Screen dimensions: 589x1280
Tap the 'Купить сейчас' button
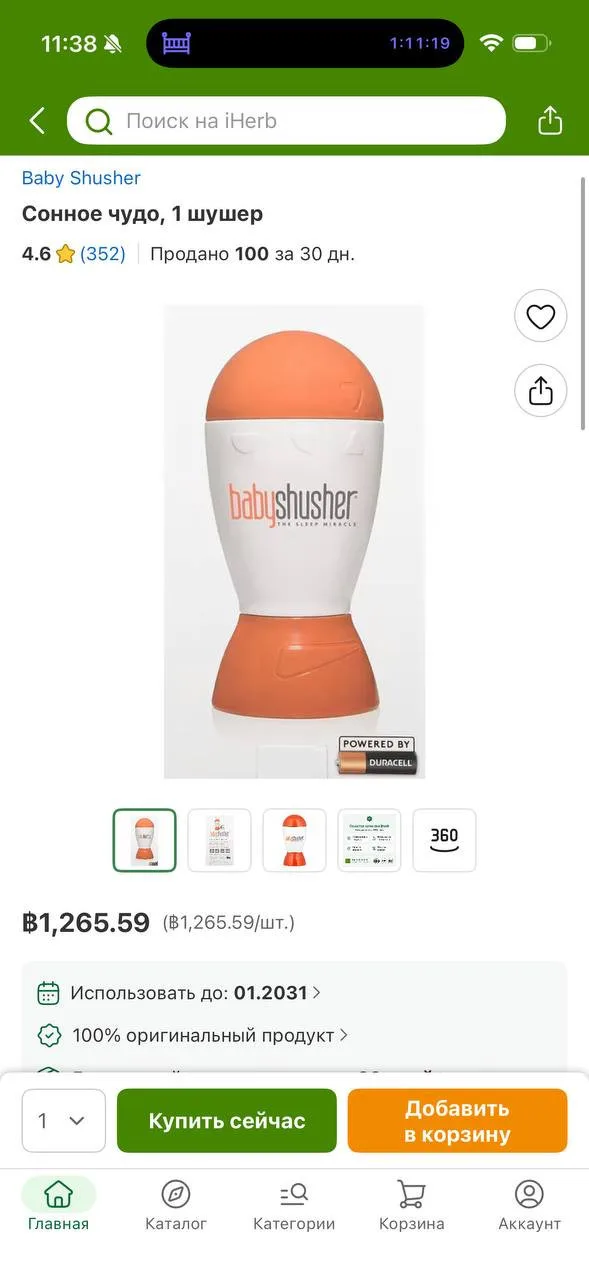tap(227, 1121)
